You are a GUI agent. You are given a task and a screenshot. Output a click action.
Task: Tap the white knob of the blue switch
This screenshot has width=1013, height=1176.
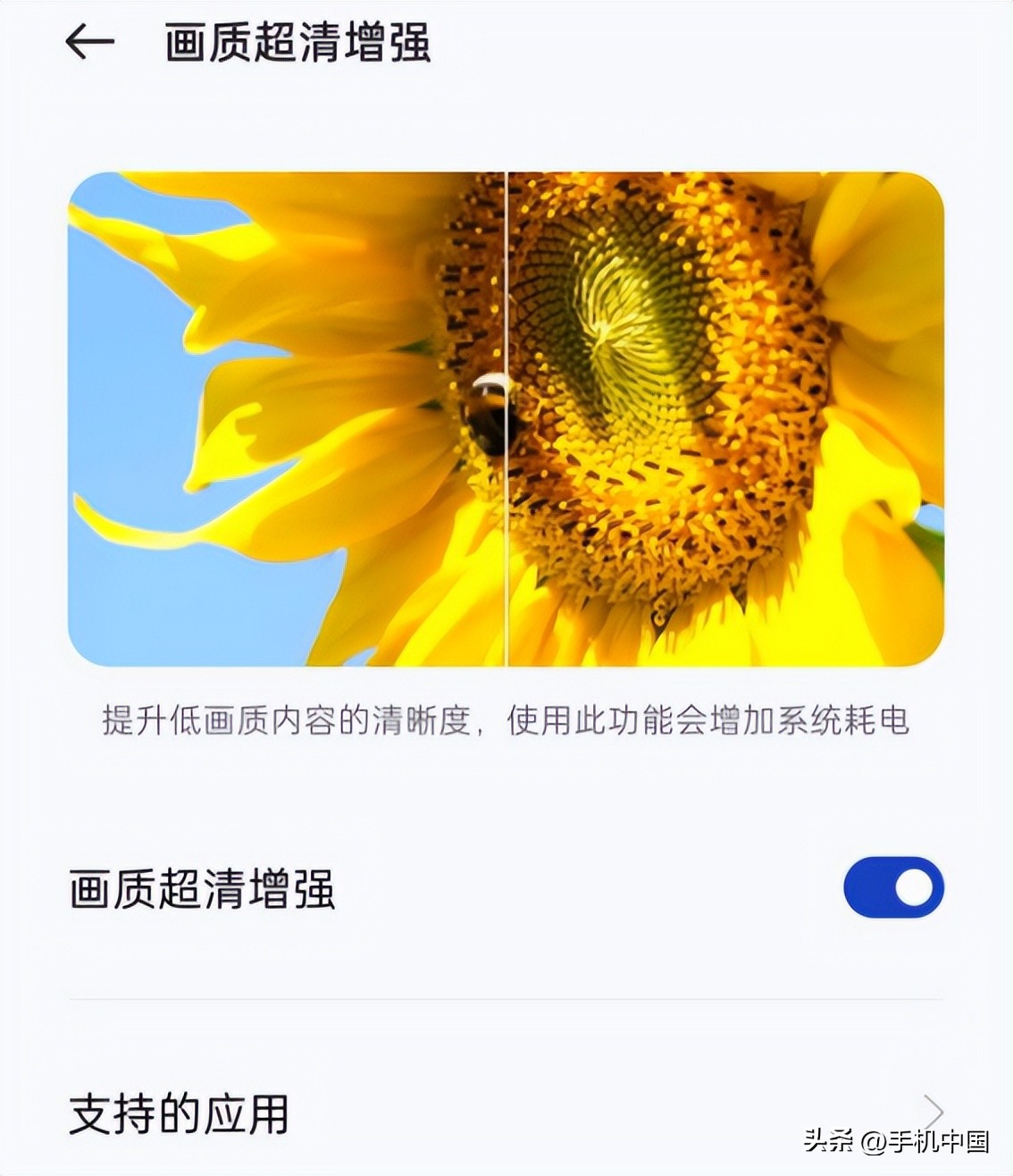[913, 886]
